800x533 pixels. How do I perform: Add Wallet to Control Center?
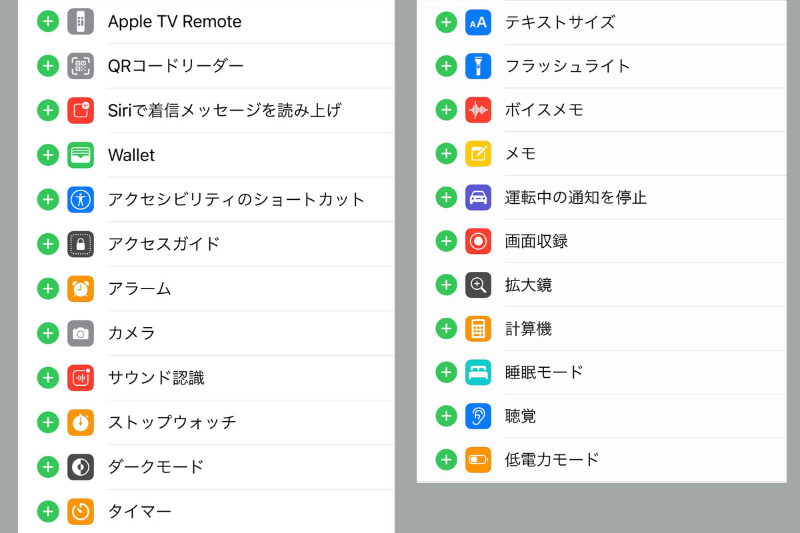[x=47, y=155]
